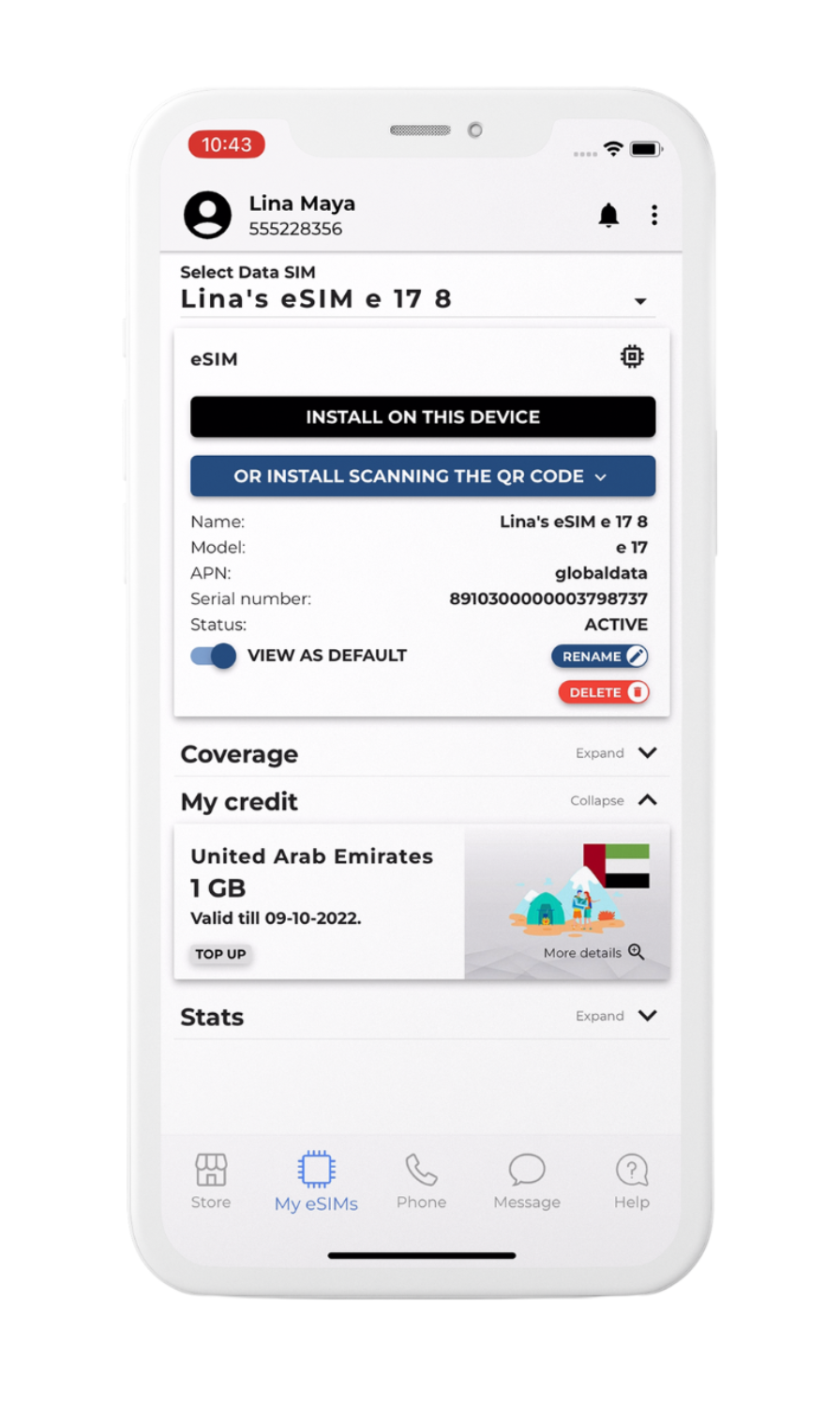Tap Install On This Device
840x1407 pixels.
(x=423, y=417)
